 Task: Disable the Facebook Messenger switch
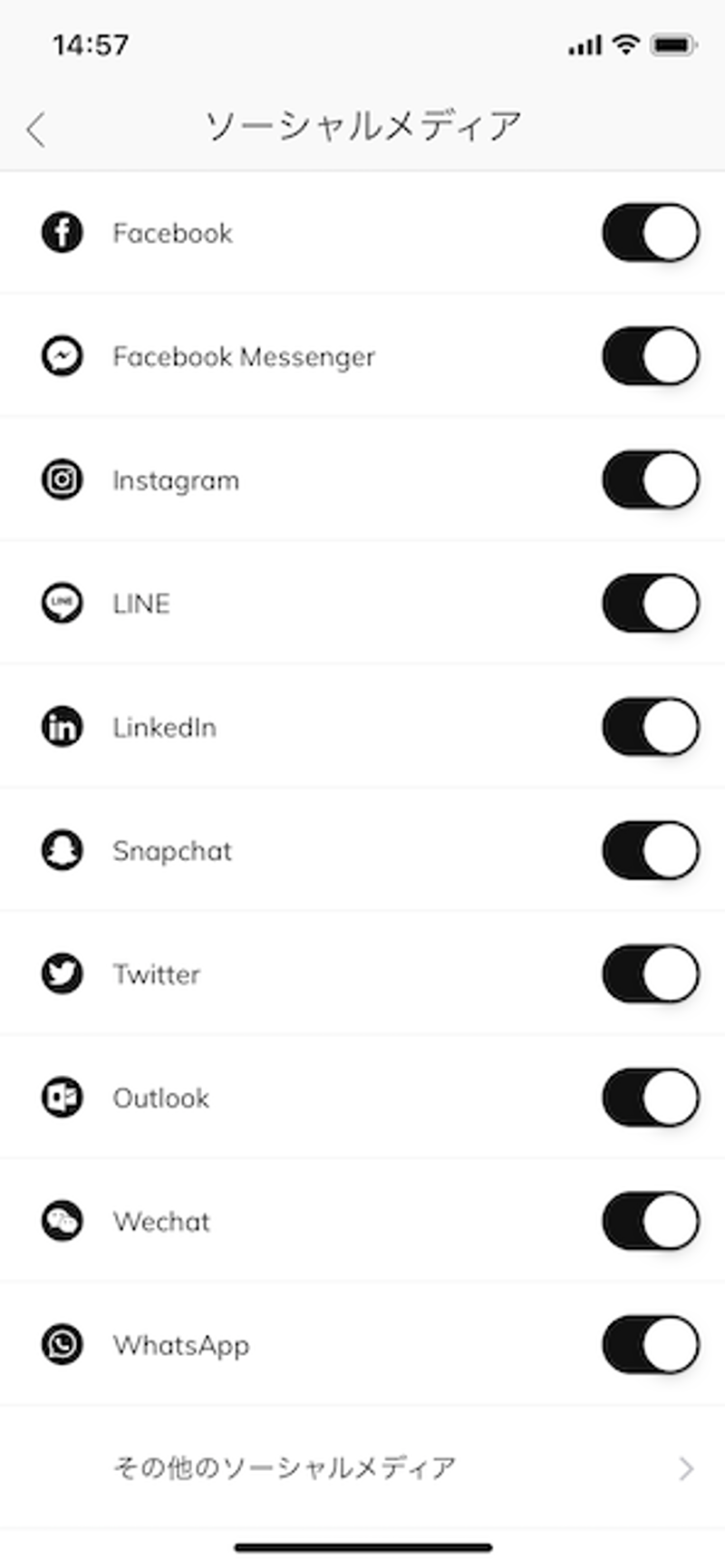coord(650,356)
